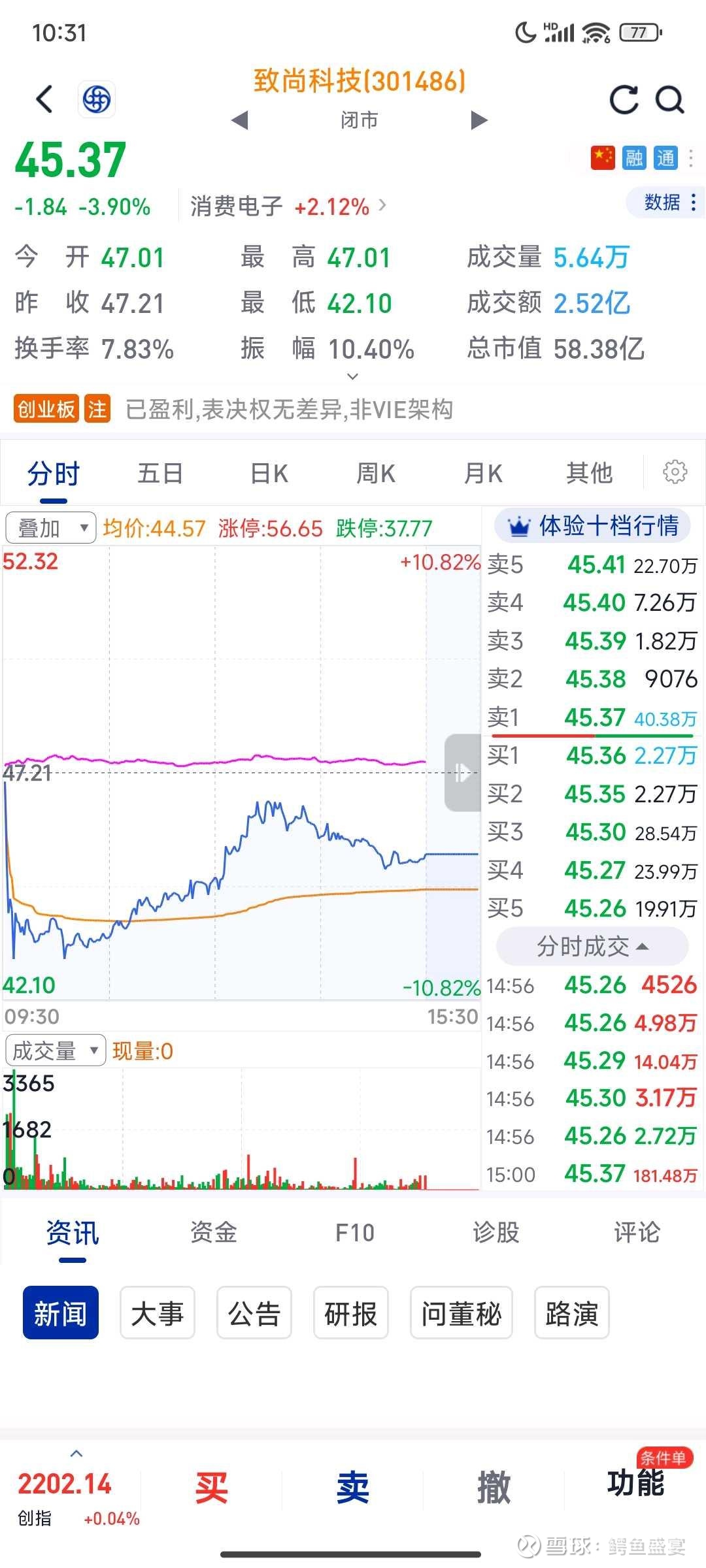Switch to the 日K chart tab

click(269, 474)
